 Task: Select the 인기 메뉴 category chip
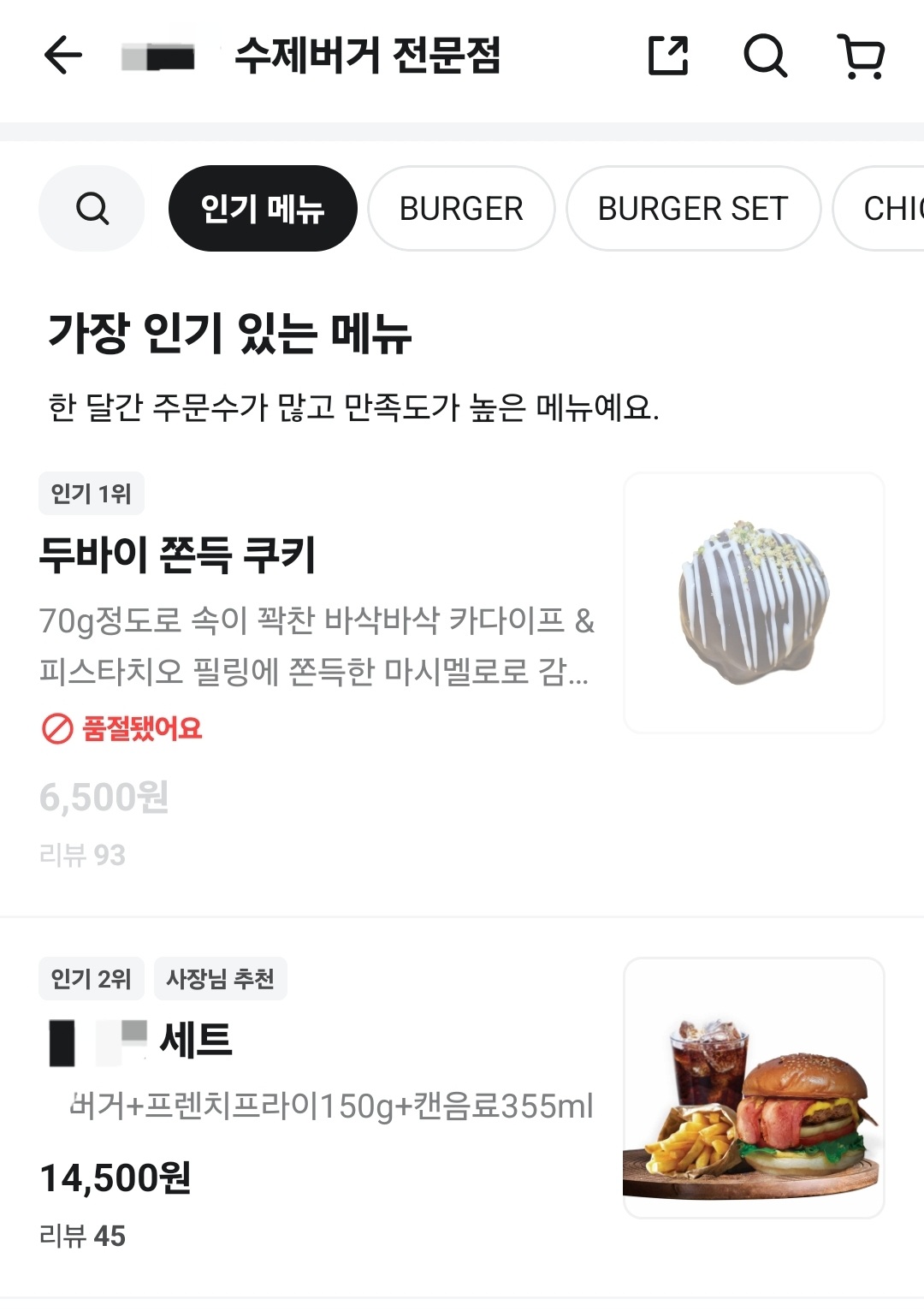point(263,209)
